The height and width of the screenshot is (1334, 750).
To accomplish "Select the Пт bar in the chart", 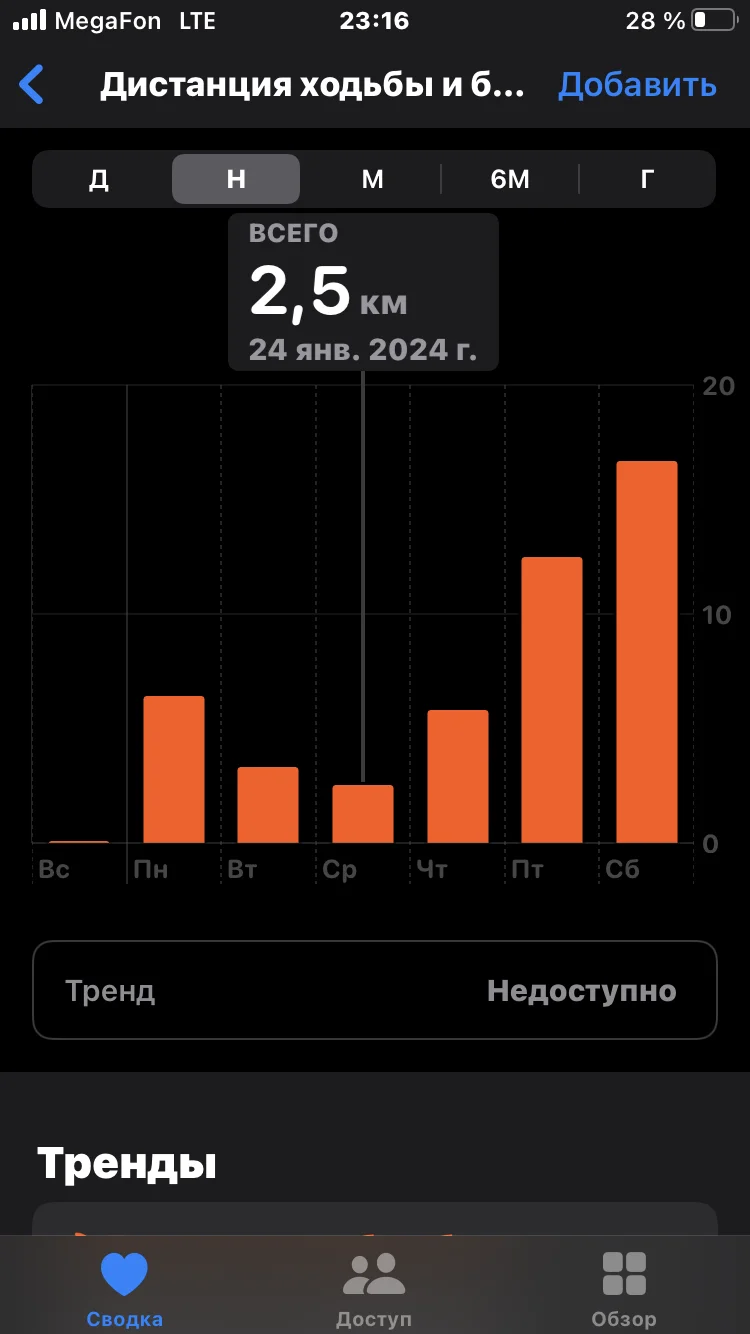I will 552,700.
